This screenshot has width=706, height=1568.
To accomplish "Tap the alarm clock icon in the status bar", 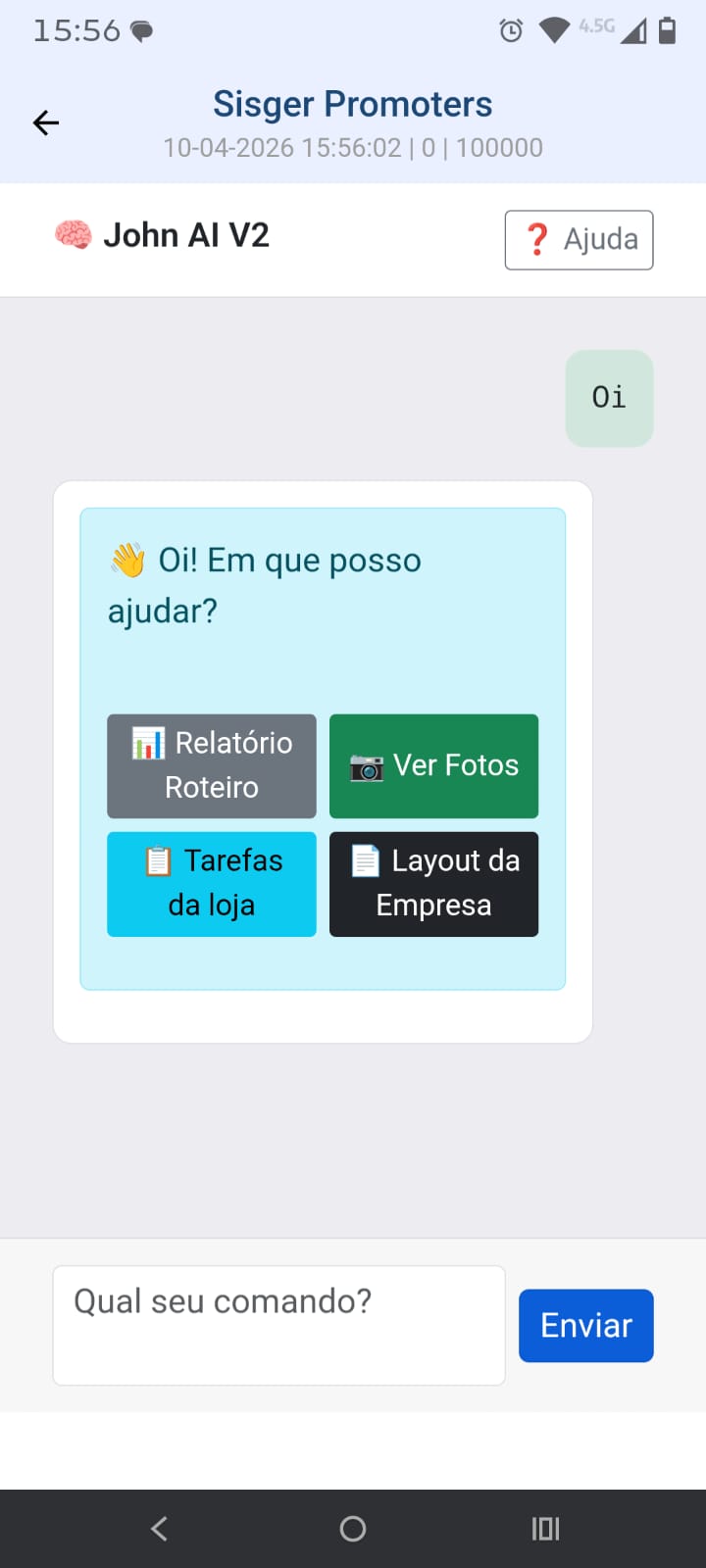I will pyautogui.click(x=511, y=30).
